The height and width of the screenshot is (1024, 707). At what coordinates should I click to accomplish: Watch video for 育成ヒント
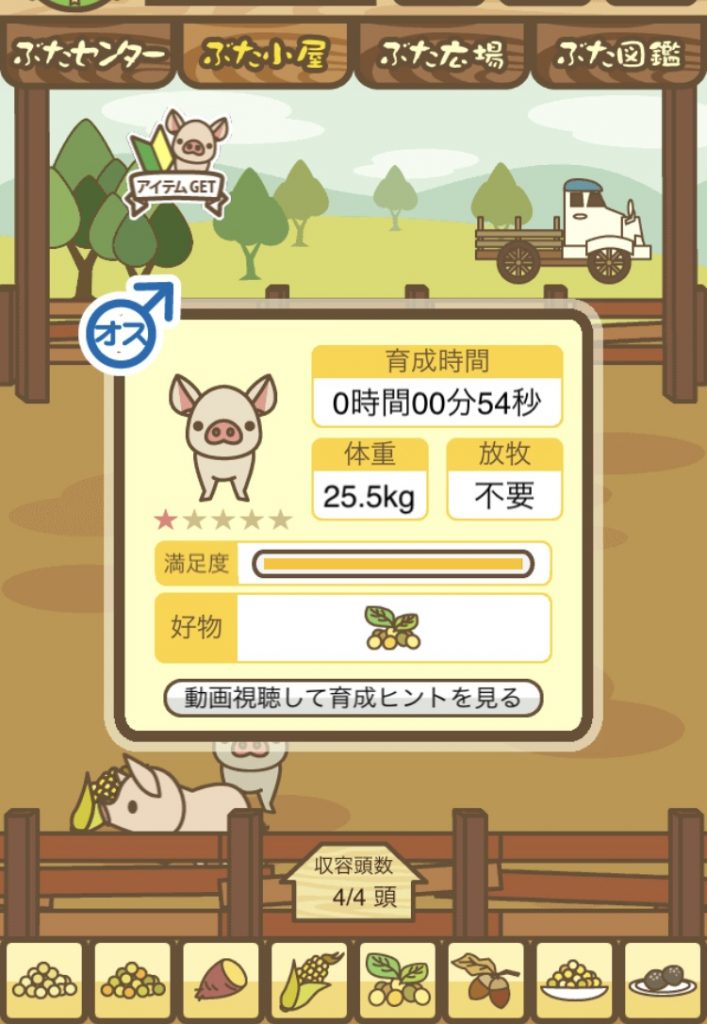(353, 698)
